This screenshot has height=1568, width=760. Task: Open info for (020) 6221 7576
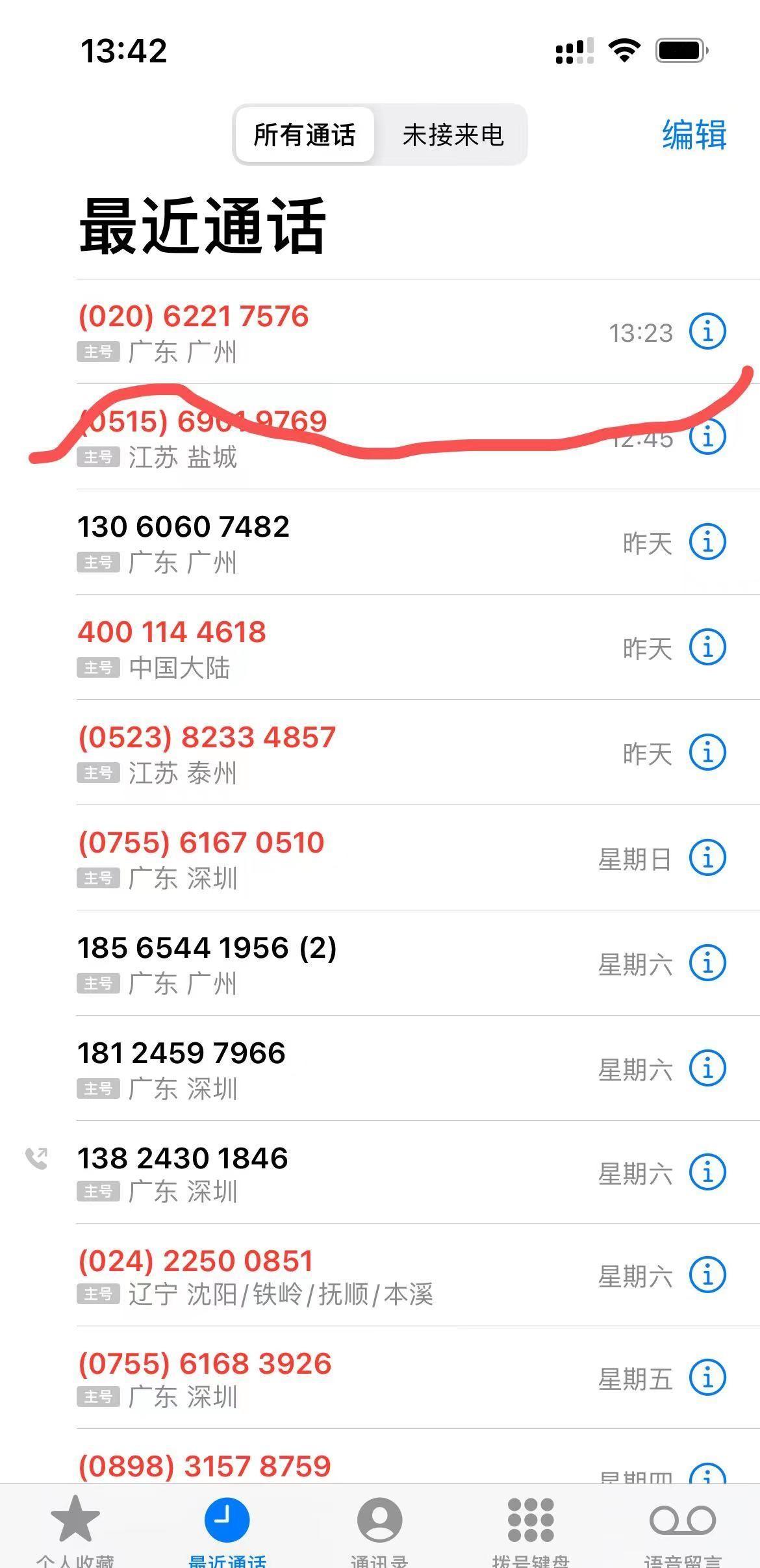(x=707, y=331)
